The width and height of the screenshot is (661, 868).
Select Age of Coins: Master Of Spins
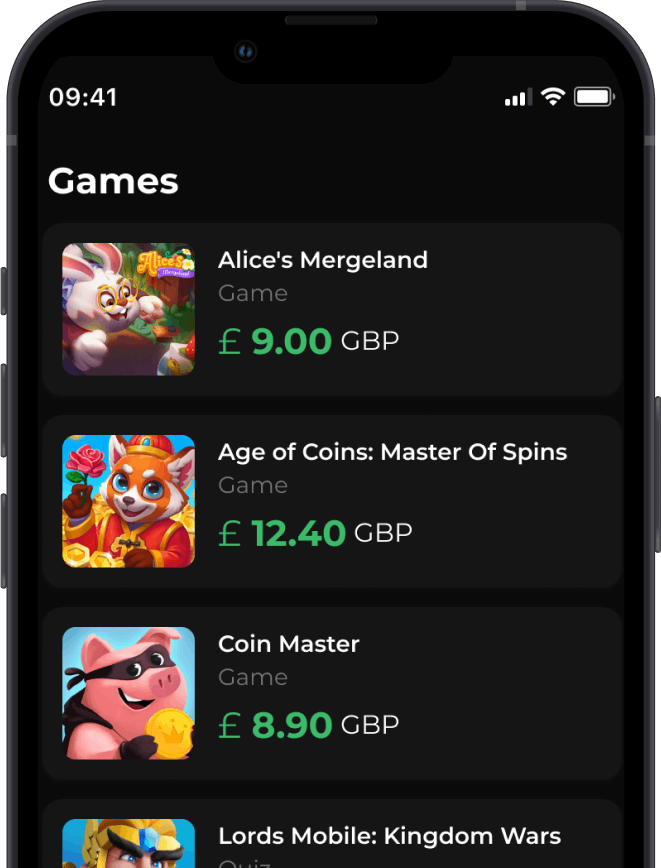[331, 501]
